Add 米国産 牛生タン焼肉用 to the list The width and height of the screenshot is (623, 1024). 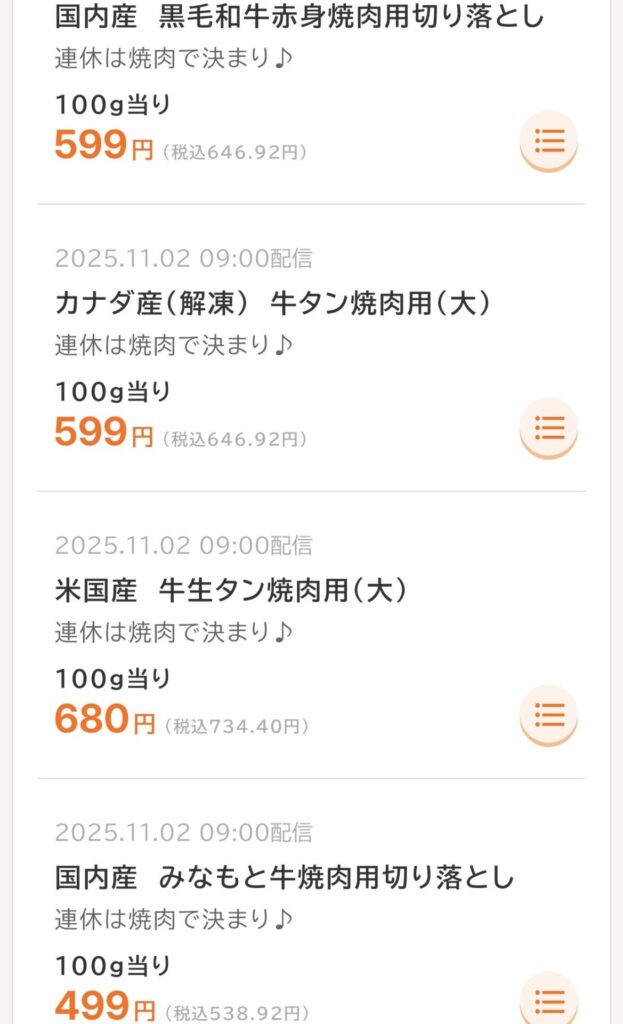pyautogui.click(x=549, y=716)
